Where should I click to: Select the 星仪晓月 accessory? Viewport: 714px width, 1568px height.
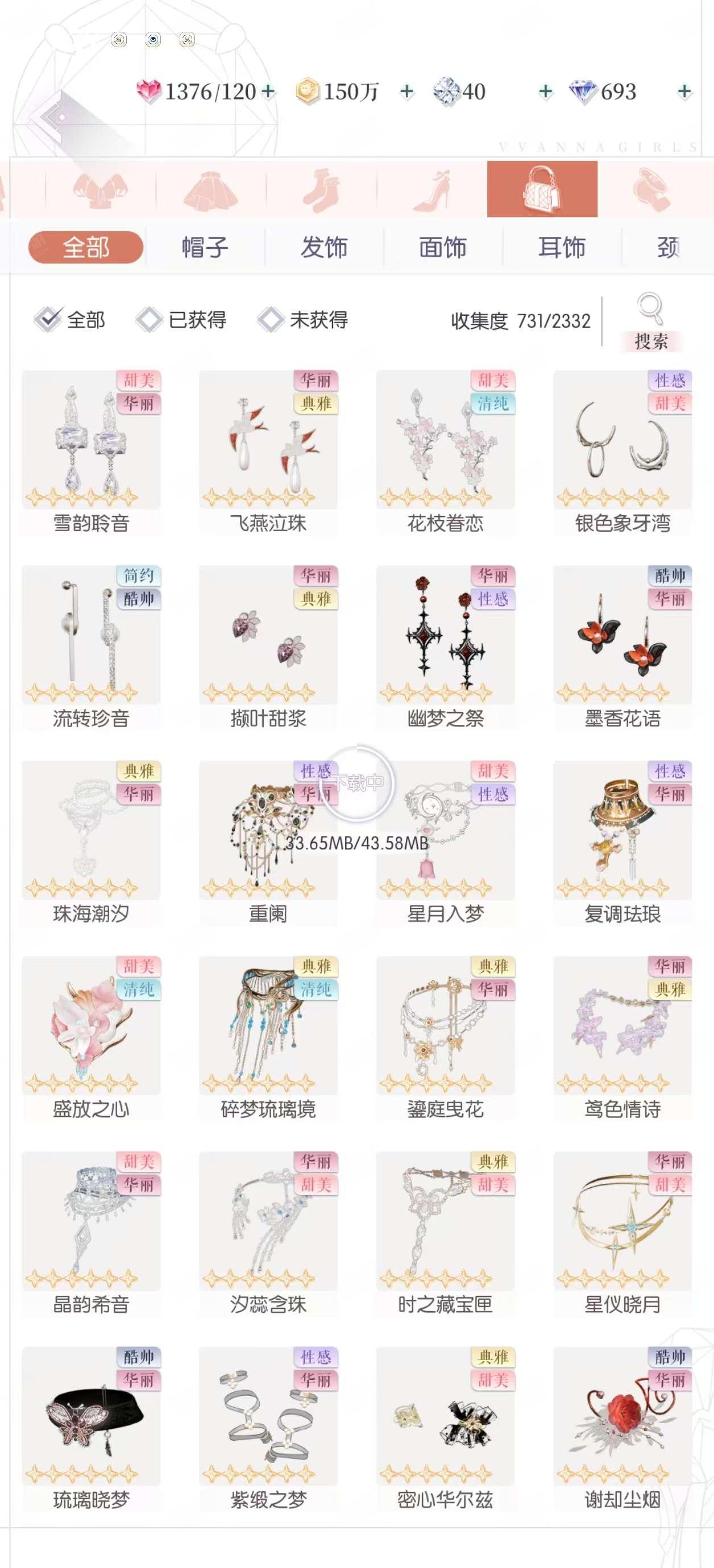pyautogui.click(x=622, y=1235)
